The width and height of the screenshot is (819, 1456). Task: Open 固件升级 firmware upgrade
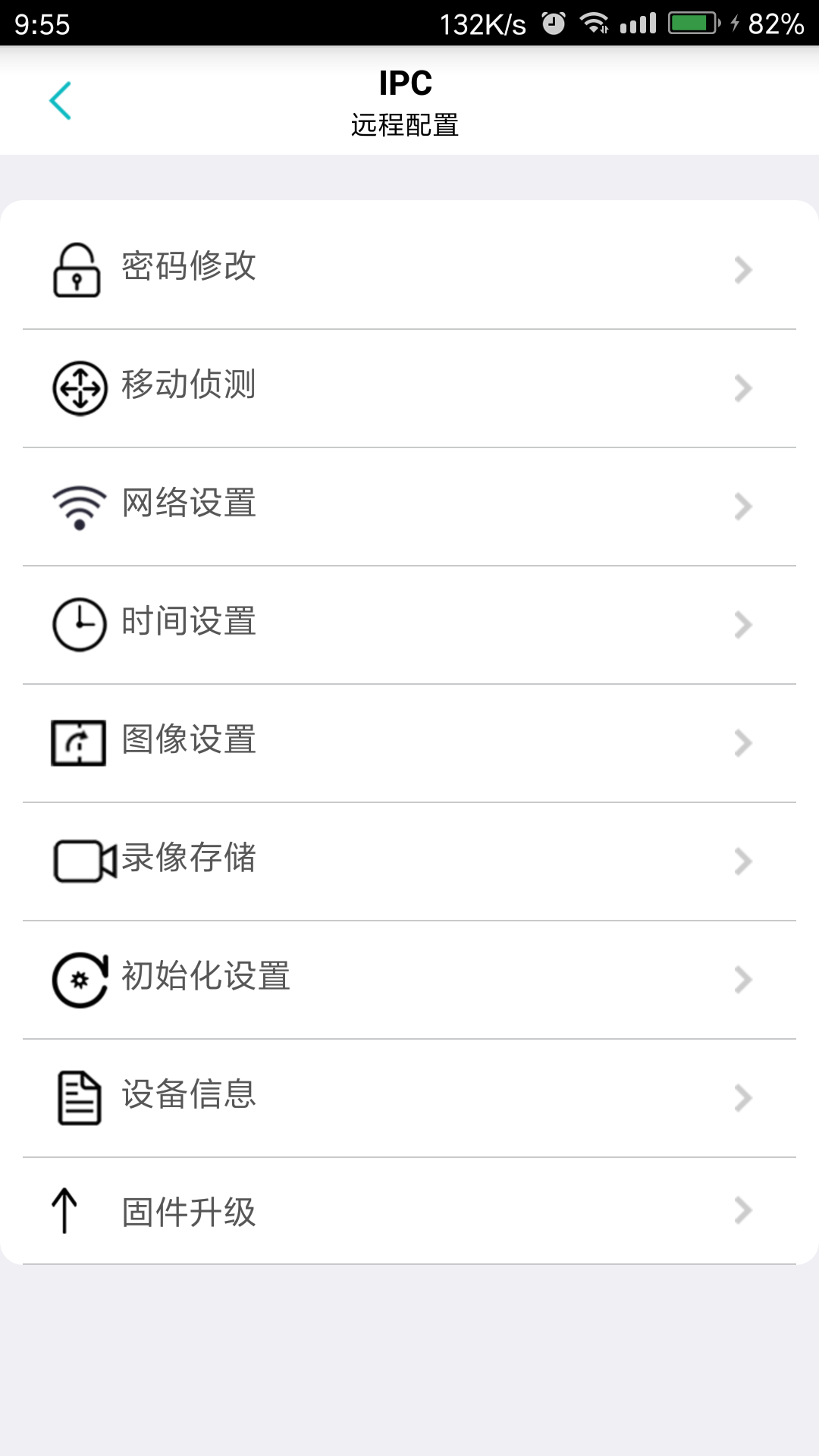click(x=409, y=1211)
